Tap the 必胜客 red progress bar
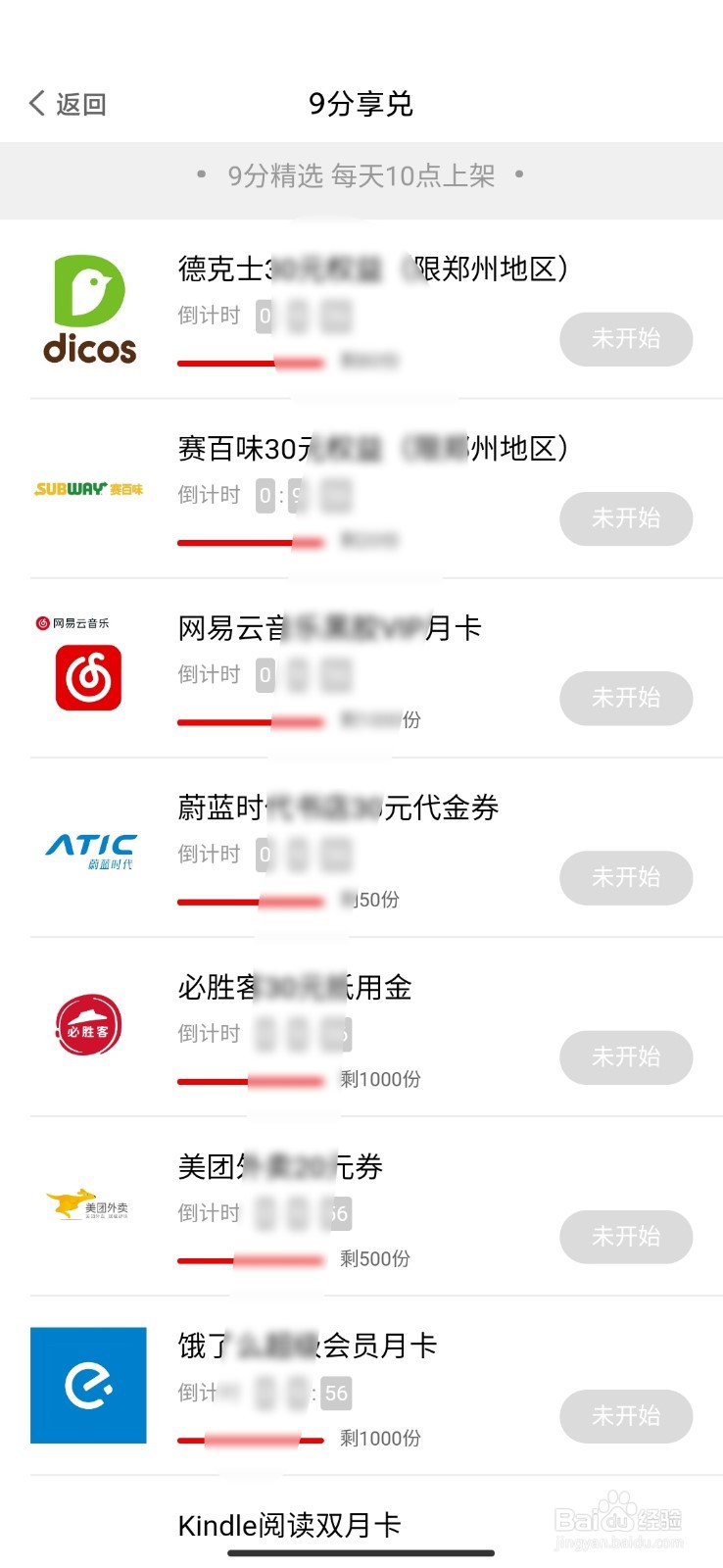 tap(250, 1080)
